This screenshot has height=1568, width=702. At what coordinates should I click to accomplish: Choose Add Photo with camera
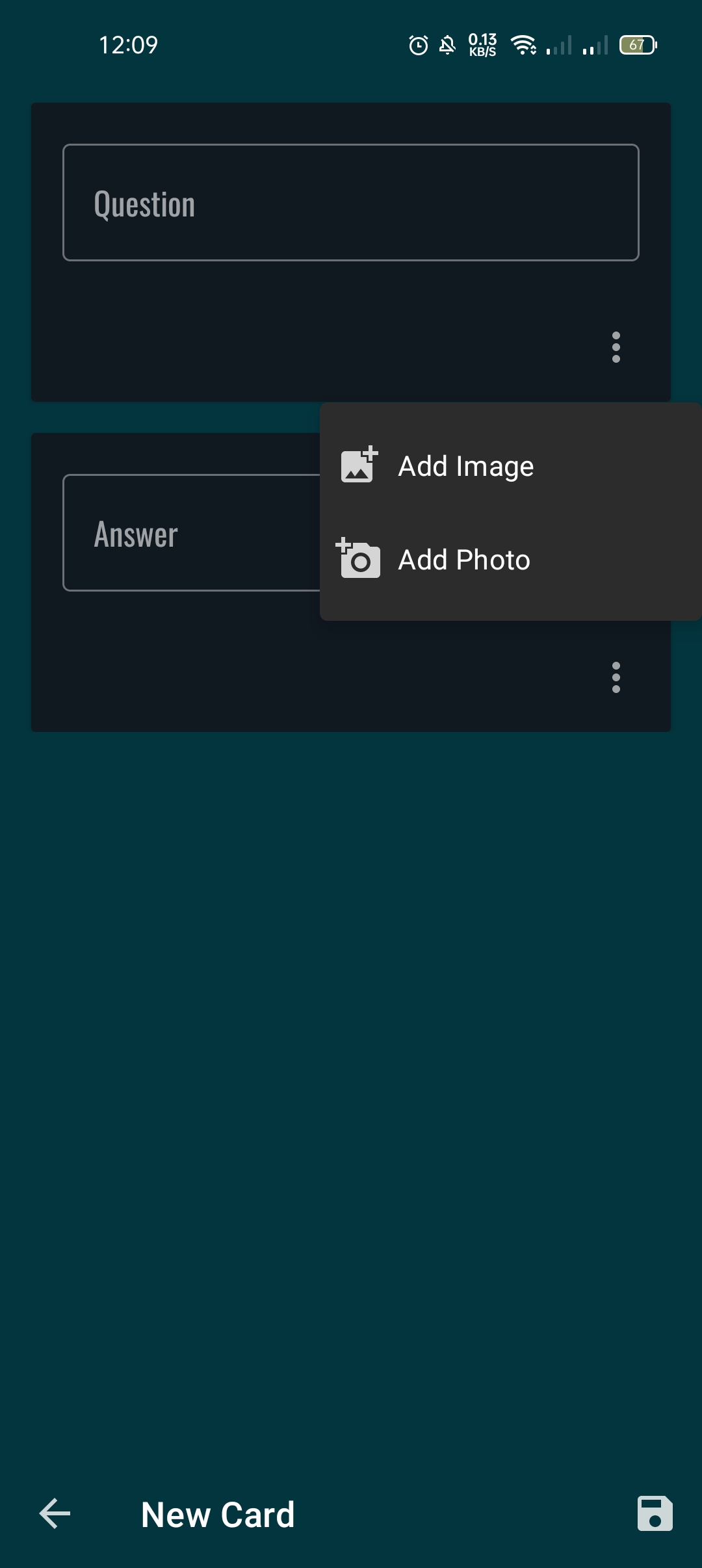point(464,560)
